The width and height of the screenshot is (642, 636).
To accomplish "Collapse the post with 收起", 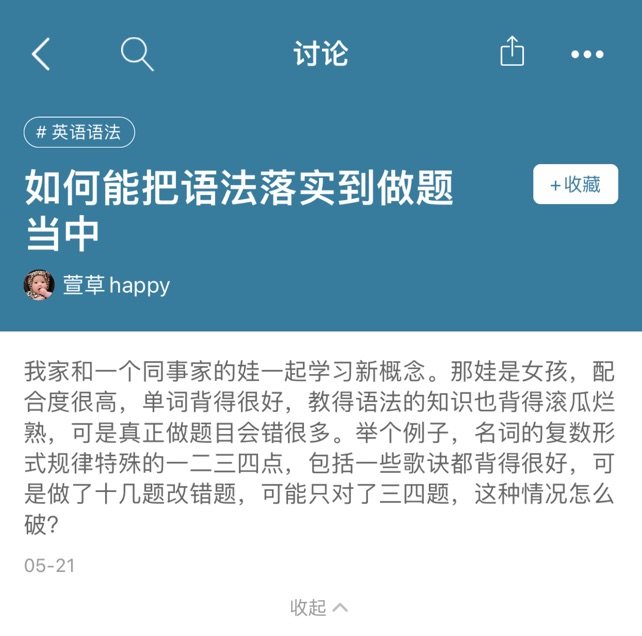I will pyautogui.click(x=319, y=607).
